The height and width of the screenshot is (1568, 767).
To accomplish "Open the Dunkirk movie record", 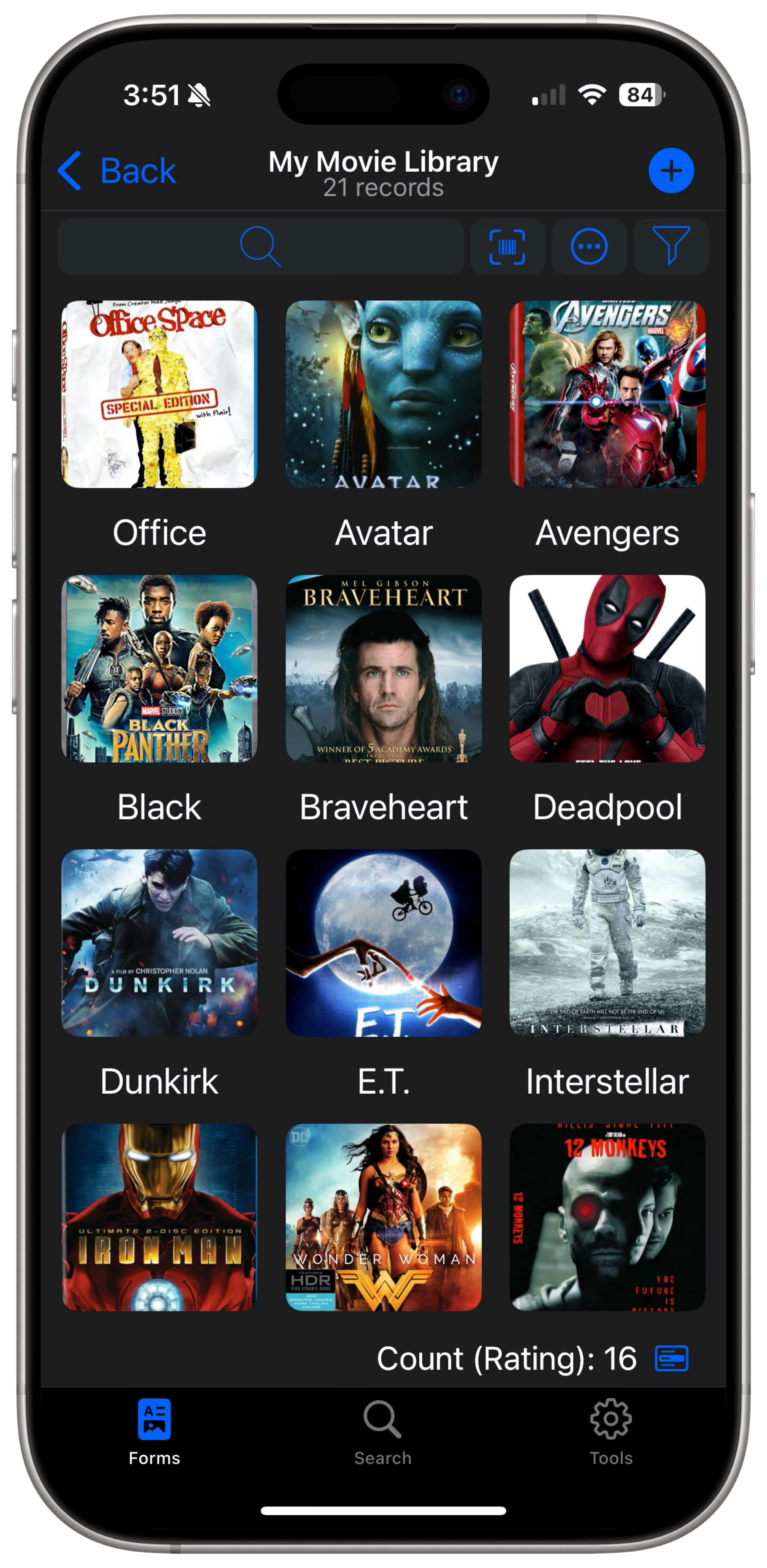I will tap(160, 943).
